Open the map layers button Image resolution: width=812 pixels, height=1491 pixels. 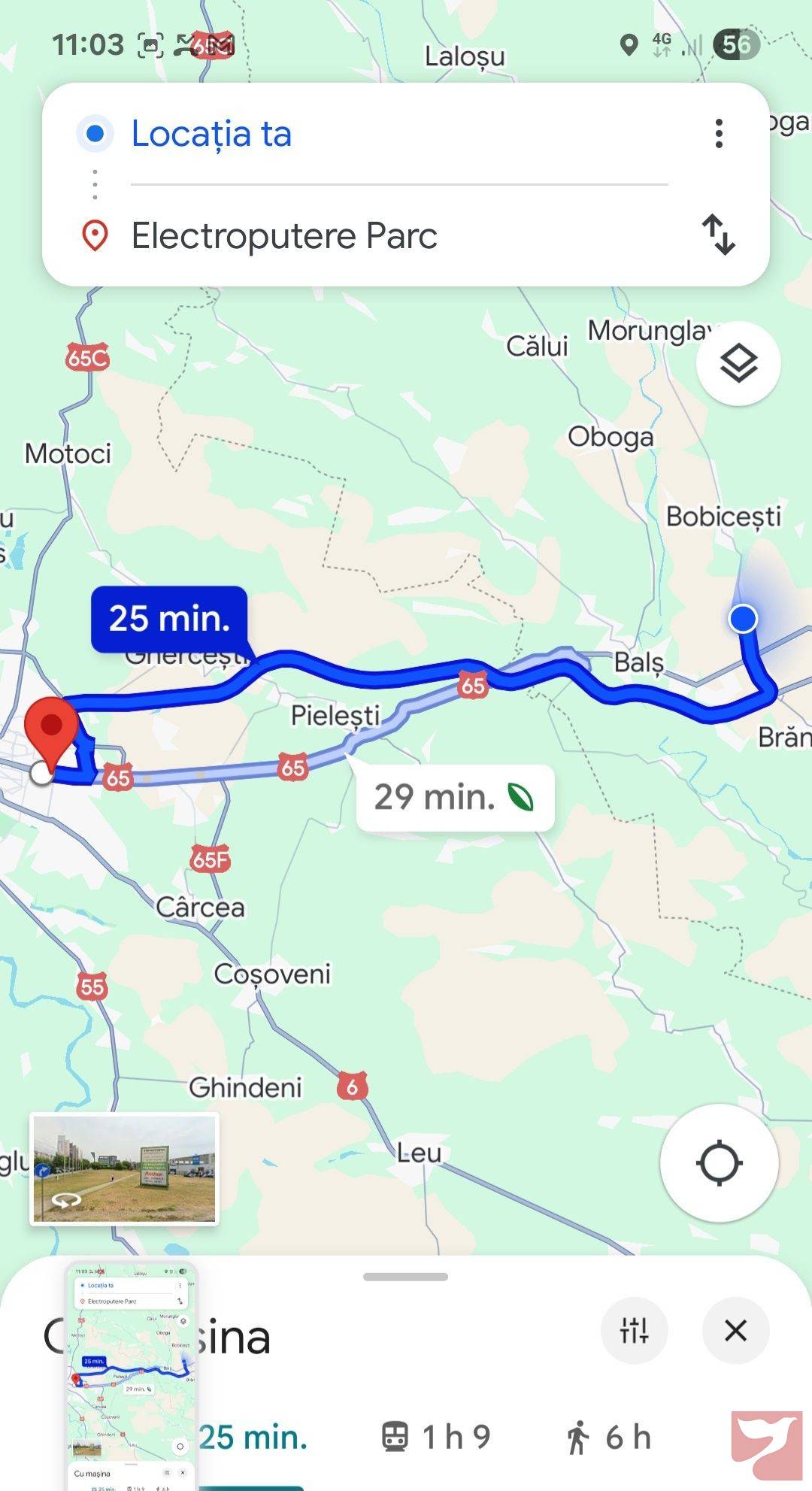click(x=738, y=364)
